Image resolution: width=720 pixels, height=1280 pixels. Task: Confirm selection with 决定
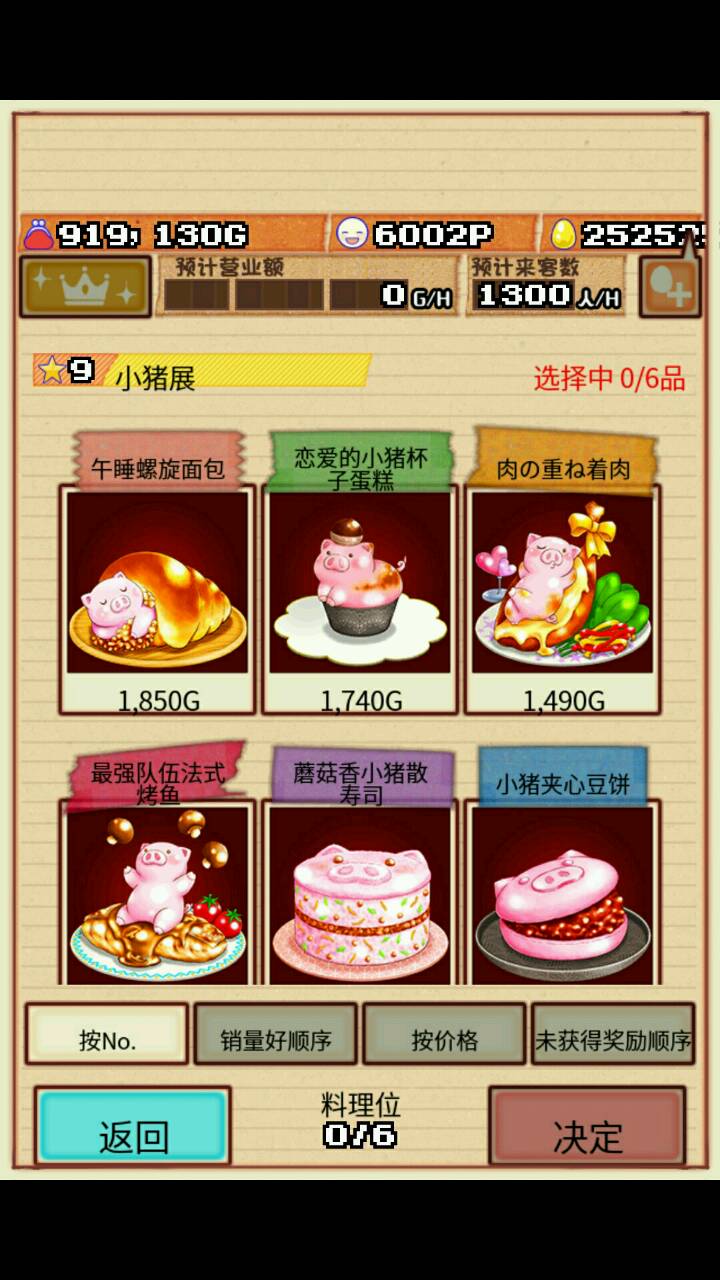pyautogui.click(x=588, y=1128)
